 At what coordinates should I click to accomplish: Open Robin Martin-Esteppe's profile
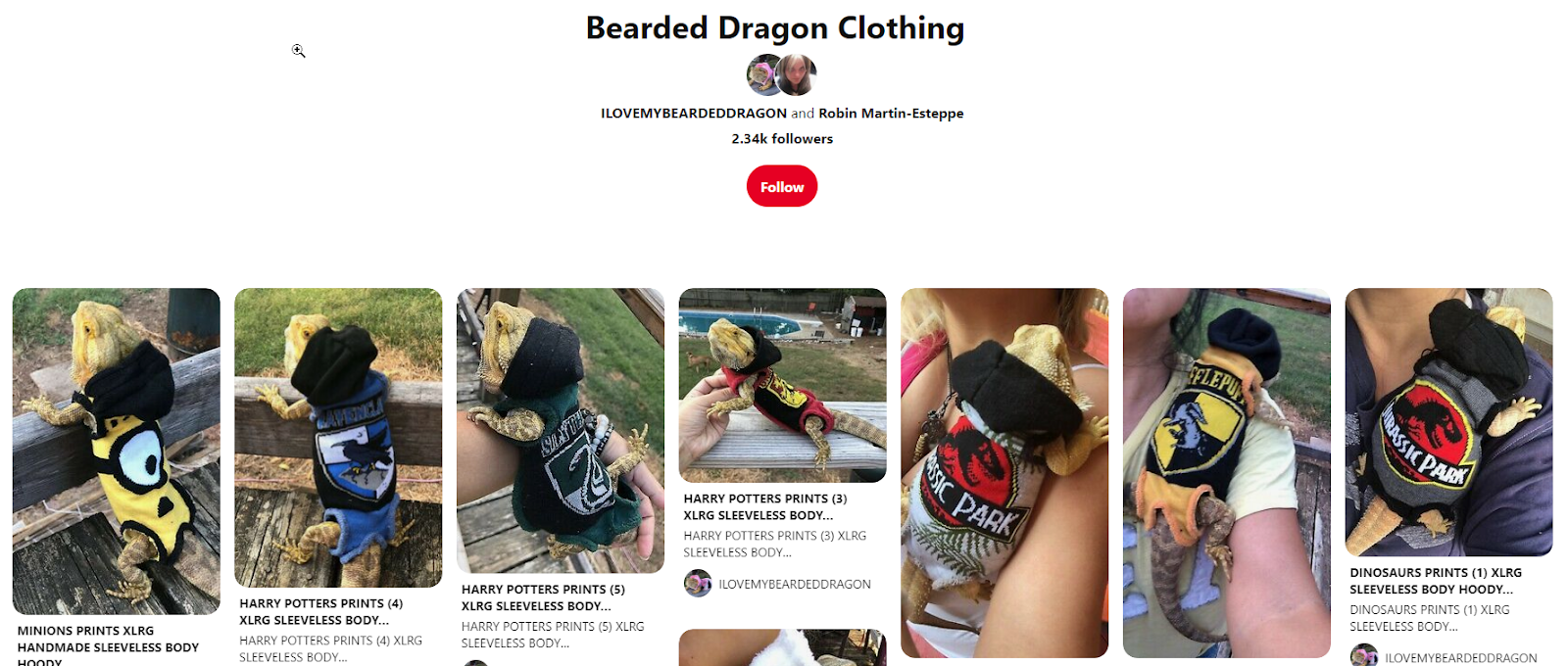[890, 114]
